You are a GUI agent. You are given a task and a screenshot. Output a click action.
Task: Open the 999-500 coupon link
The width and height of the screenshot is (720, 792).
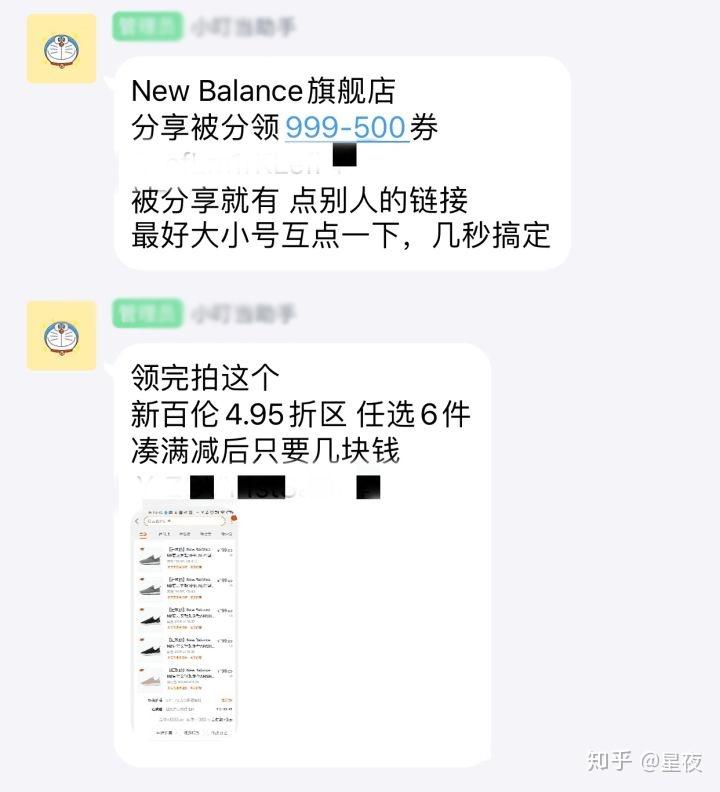[346, 128]
